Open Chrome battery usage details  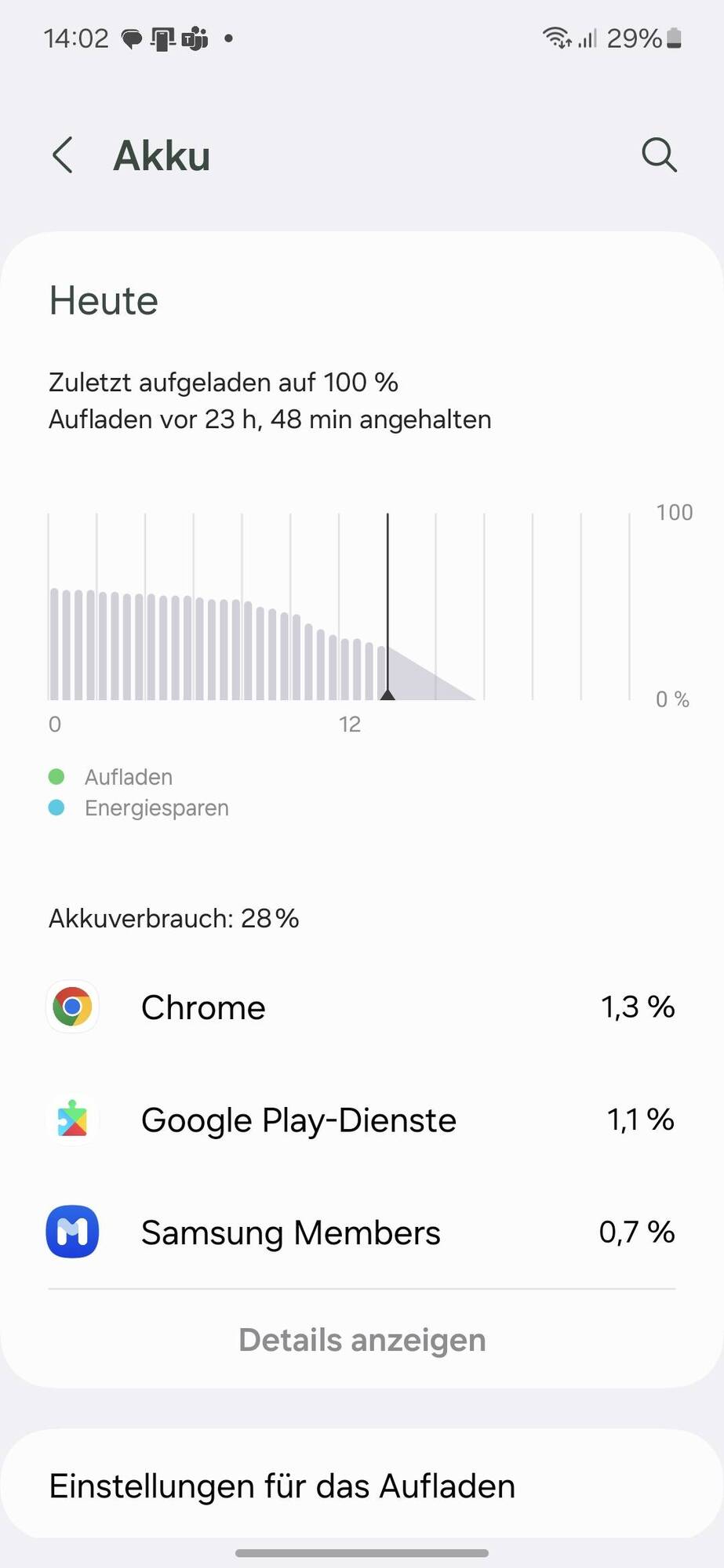tap(361, 1007)
